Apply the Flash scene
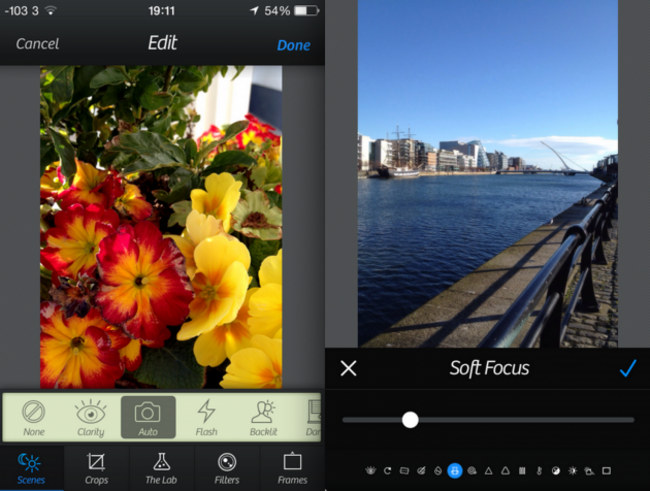 [206, 417]
